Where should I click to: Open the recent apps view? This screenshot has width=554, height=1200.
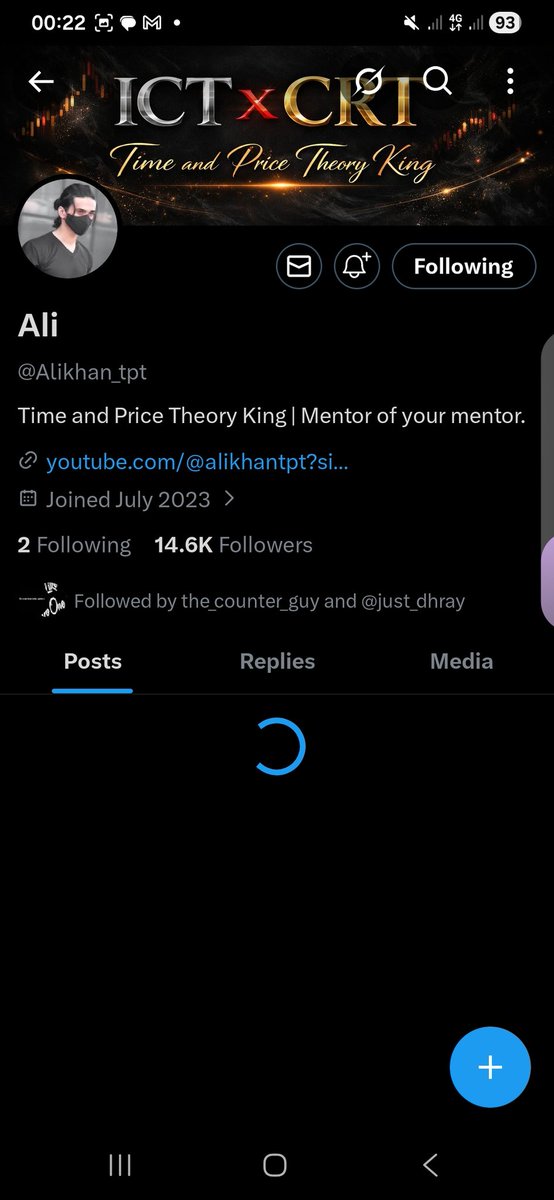click(x=120, y=1164)
